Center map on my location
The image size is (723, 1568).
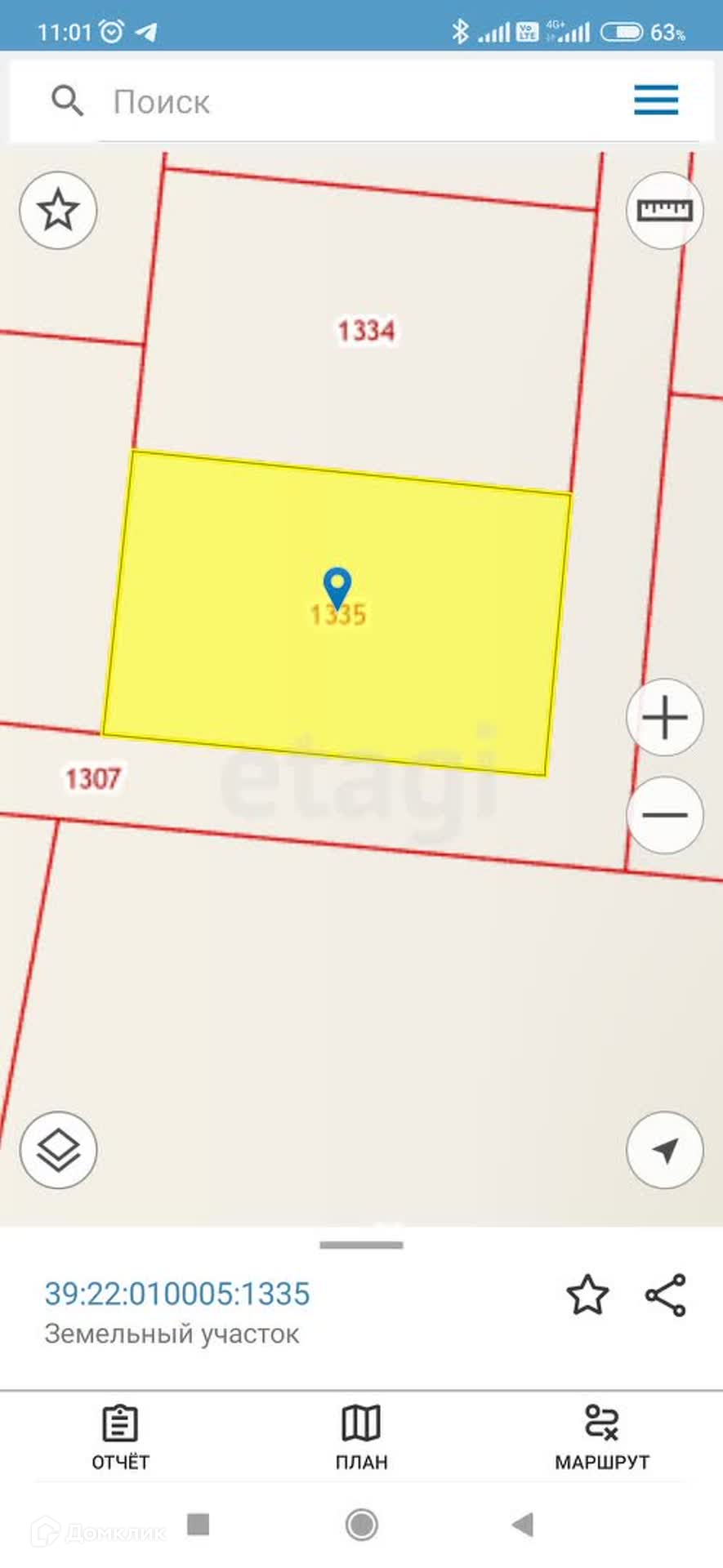click(665, 1150)
